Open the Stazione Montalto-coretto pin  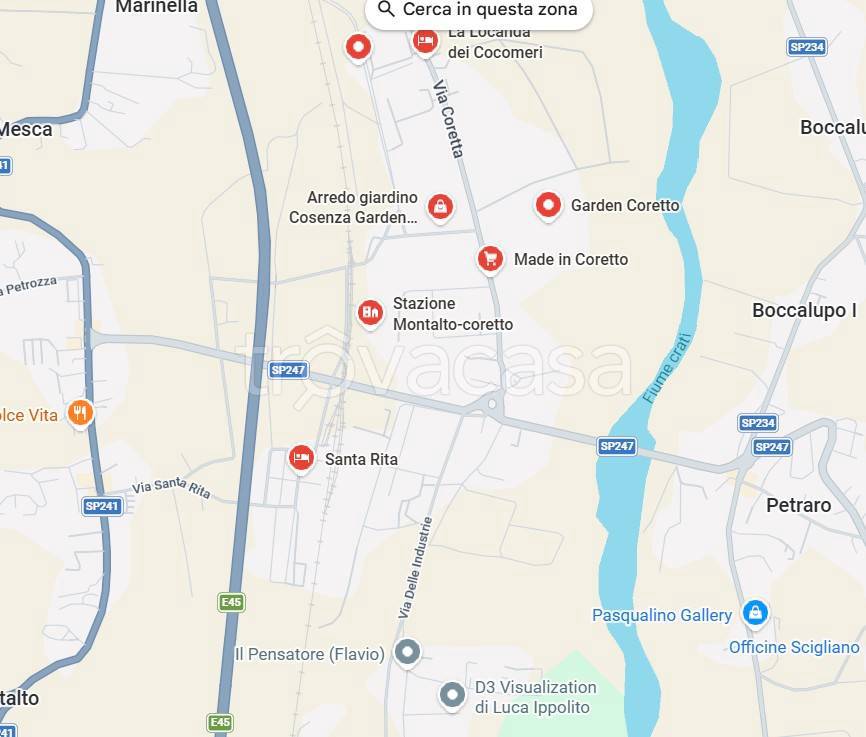tap(370, 312)
